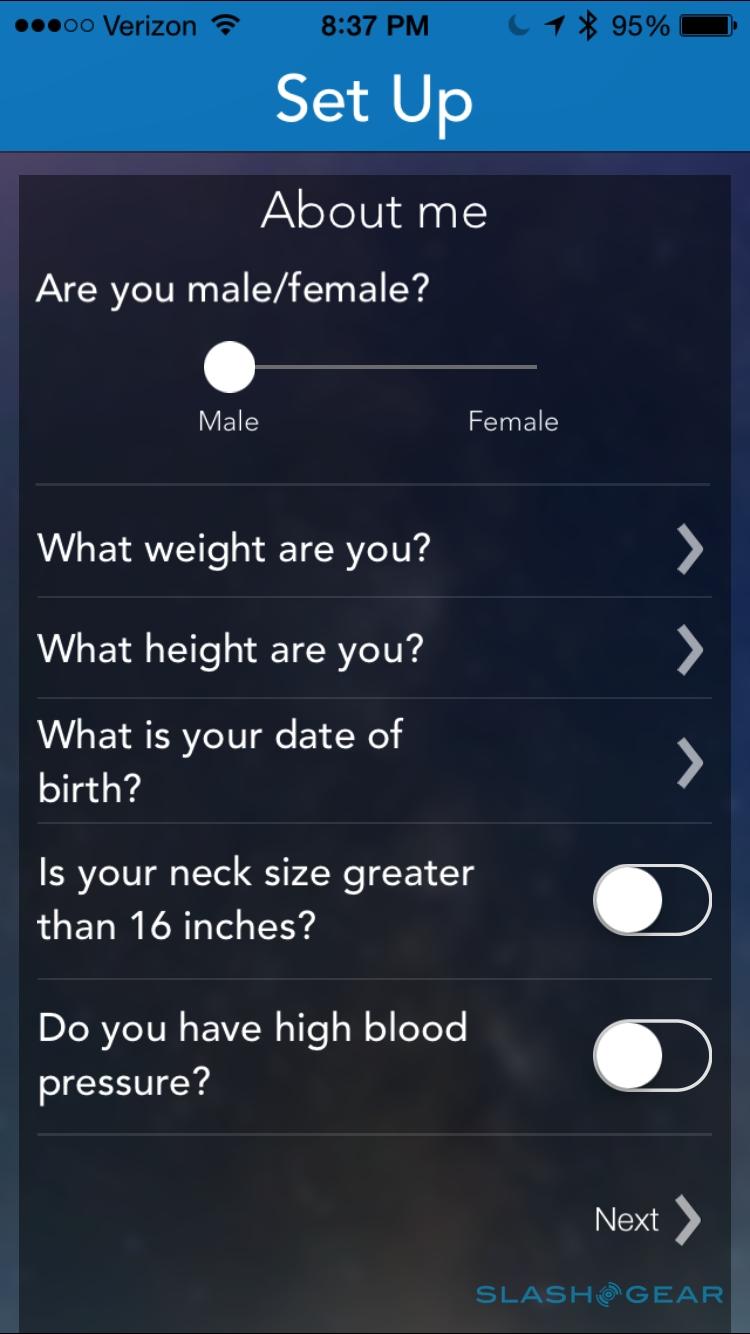This screenshot has height=1334, width=750.
Task: Open the 'What height are you?' row
Action: click(372, 649)
